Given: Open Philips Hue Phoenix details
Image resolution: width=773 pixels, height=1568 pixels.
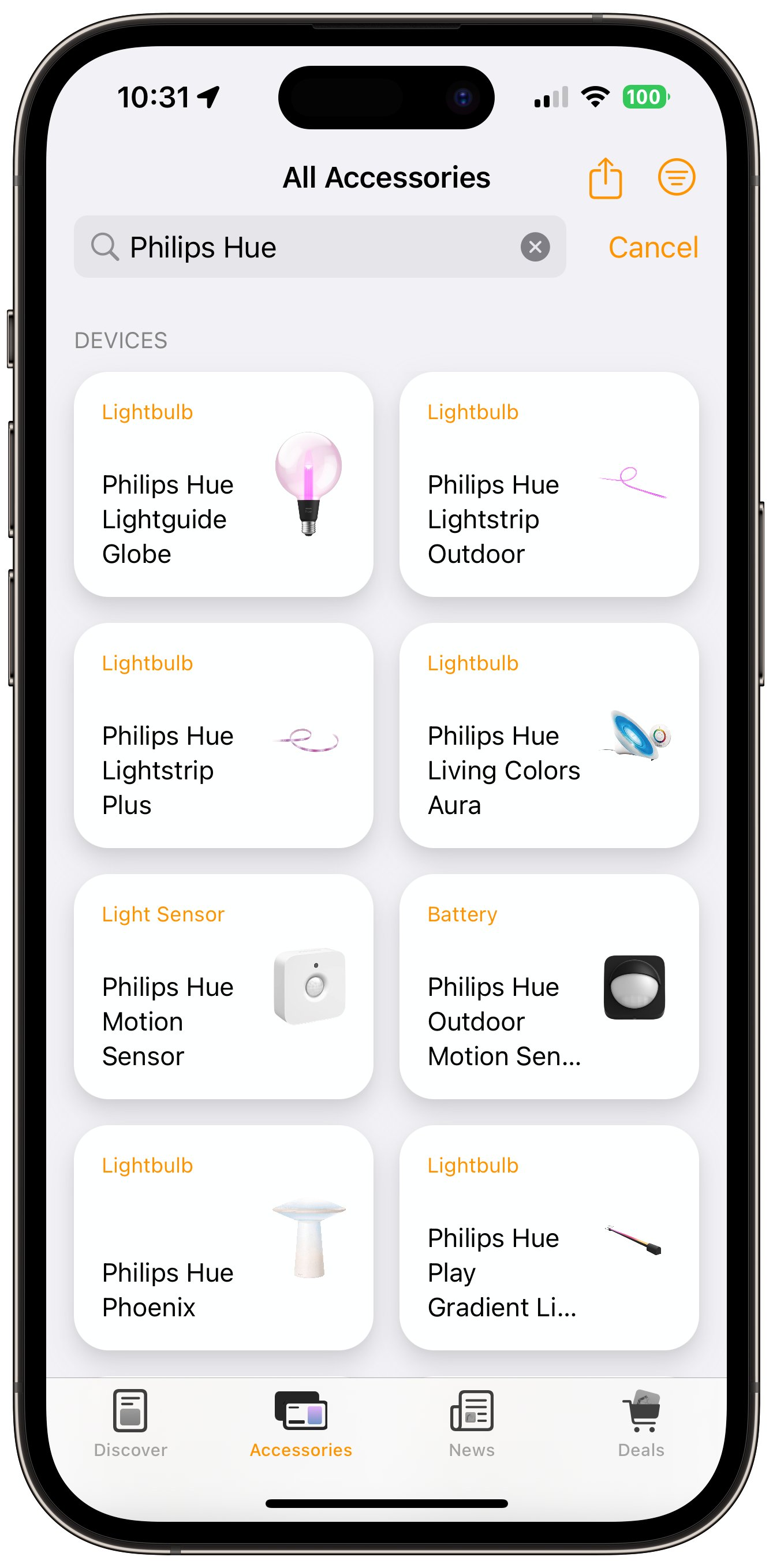Looking at the screenshot, I should click(x=223, y=1237).
